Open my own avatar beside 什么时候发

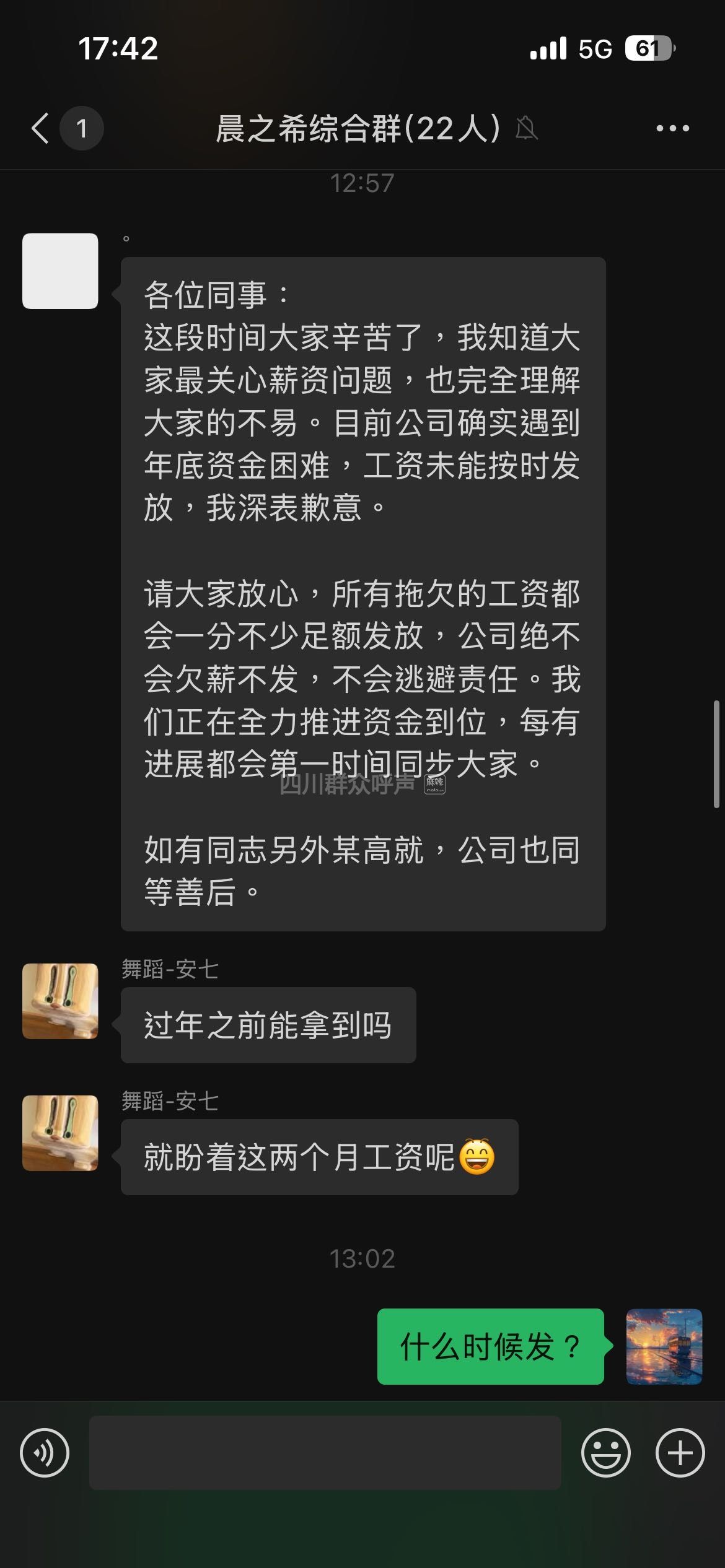[664, 1346]
